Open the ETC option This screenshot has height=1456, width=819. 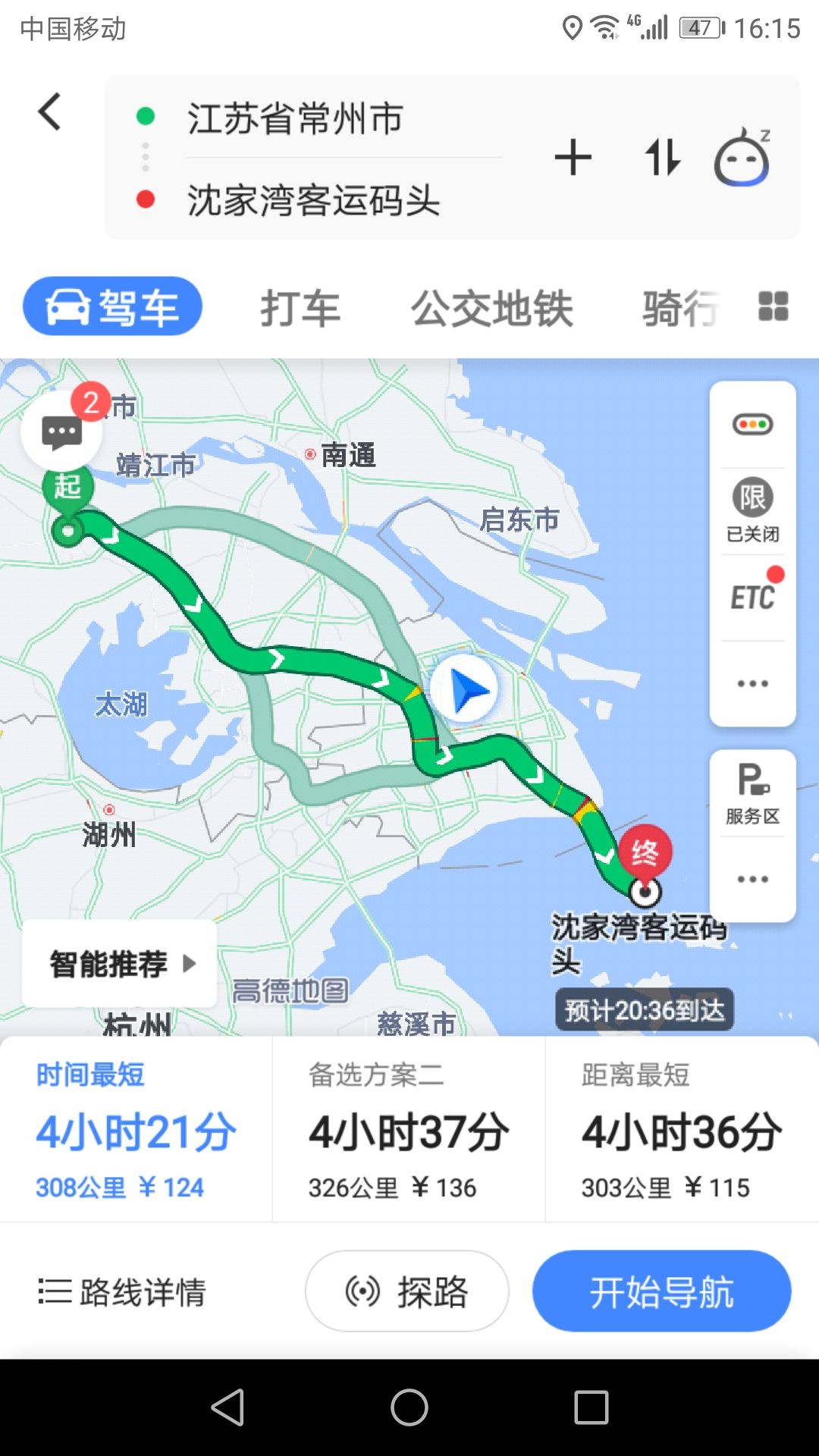(752, 597)
